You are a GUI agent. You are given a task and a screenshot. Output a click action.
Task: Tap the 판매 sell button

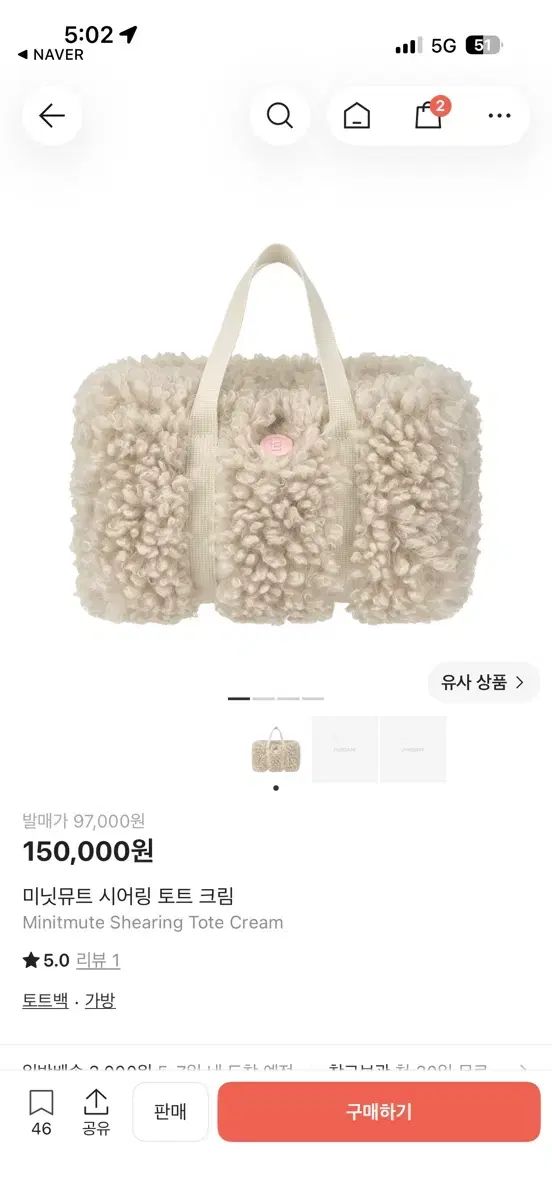[171, 1112]
